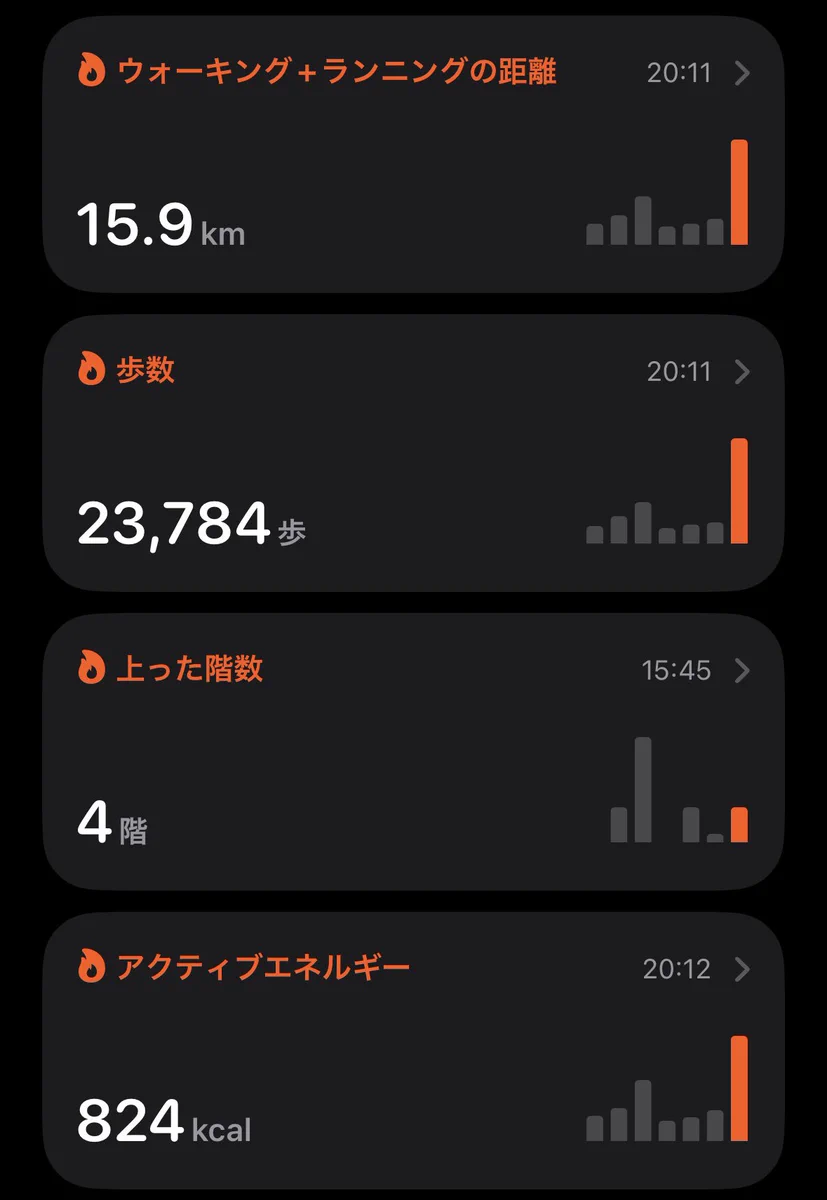Open the 上った階数 card
The image size is (827, 1200).
pos(413,752)
